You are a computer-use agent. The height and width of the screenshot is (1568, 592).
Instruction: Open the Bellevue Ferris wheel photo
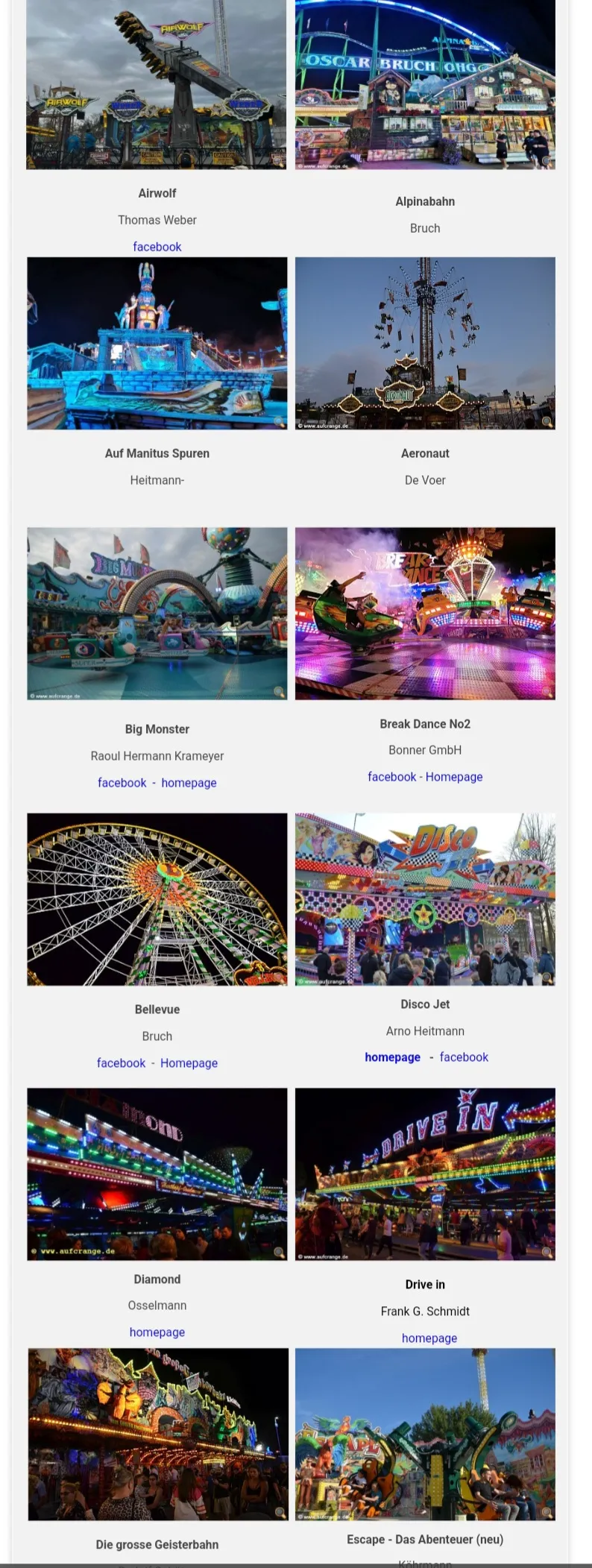pos(157,899)
